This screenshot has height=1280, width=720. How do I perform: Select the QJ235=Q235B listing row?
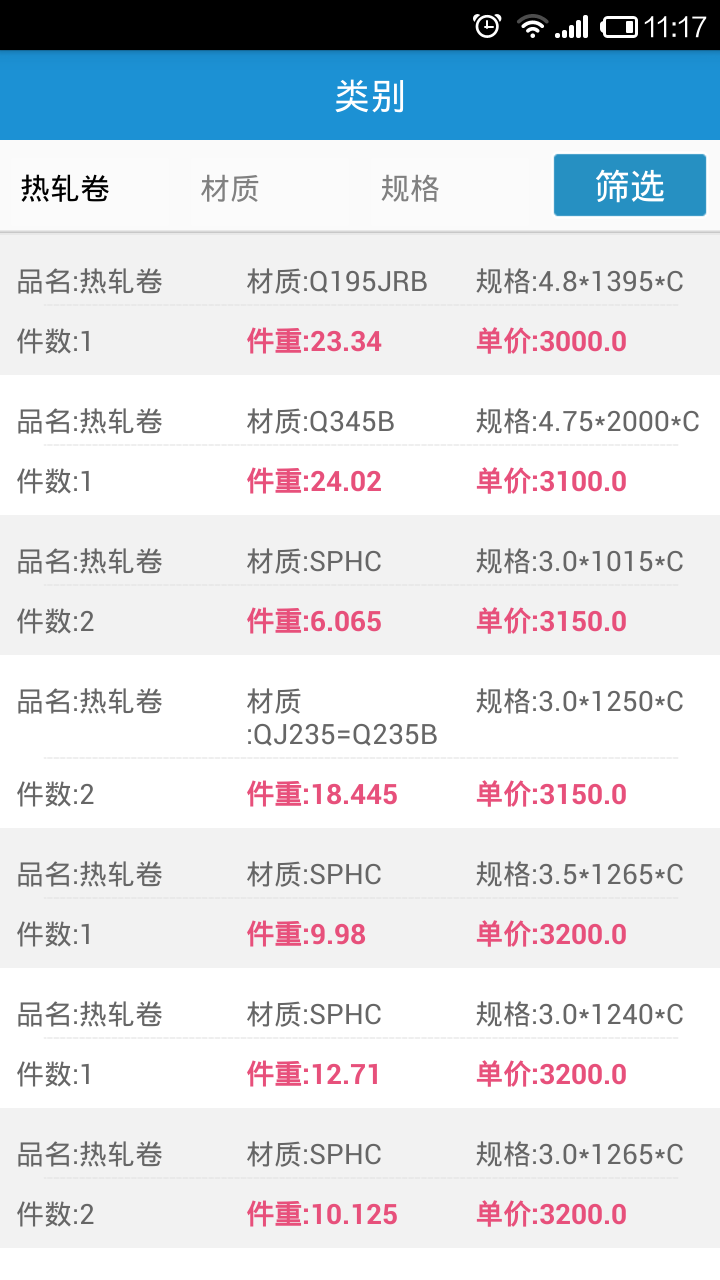click(360, 740)
